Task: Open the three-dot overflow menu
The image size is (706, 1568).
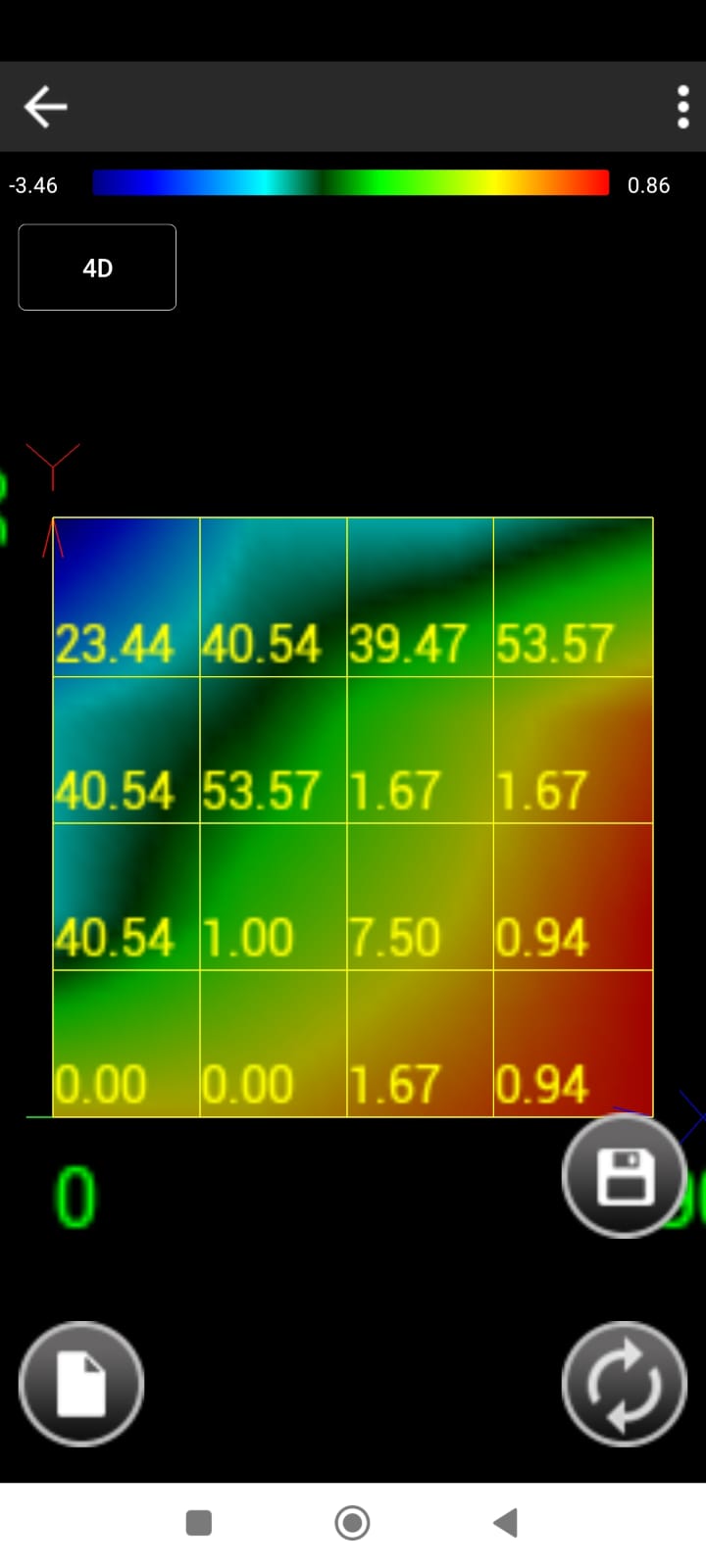Action: (x=682, y=107)
